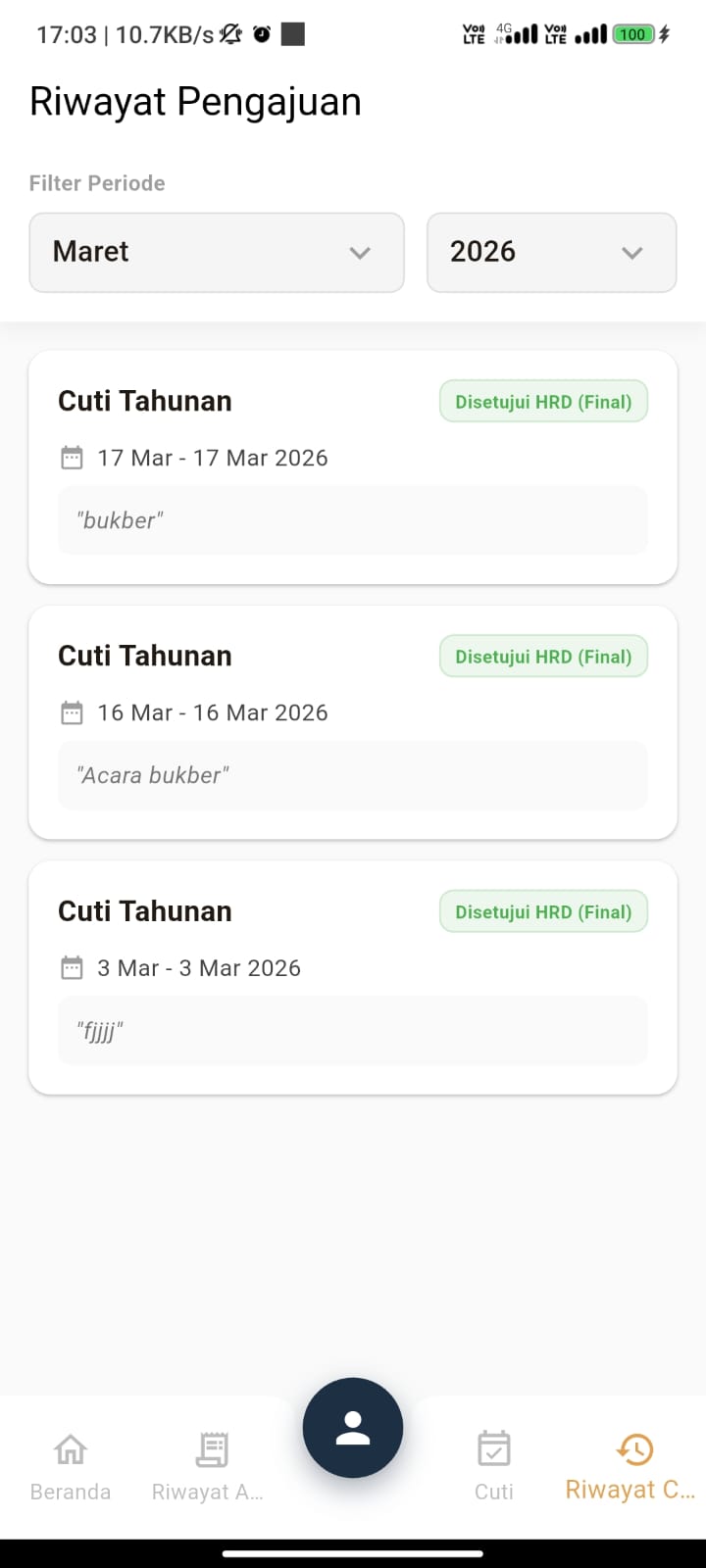The height and width of the screenshot is (1568, 706).
Task: Tap the Disetujui HRD (Final) badge on first card
Action: click(x=543, y=401)
